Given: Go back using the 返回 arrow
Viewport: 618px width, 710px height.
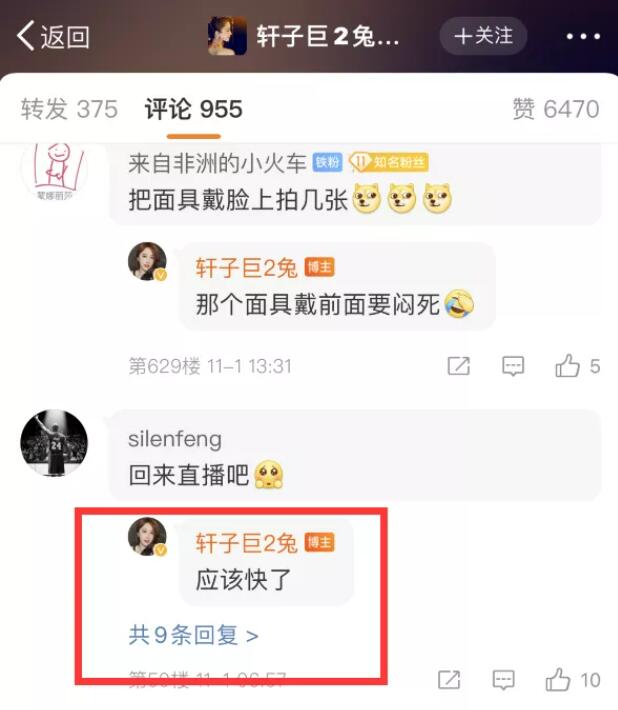Looking at the screenshot, I should [52, 37].
